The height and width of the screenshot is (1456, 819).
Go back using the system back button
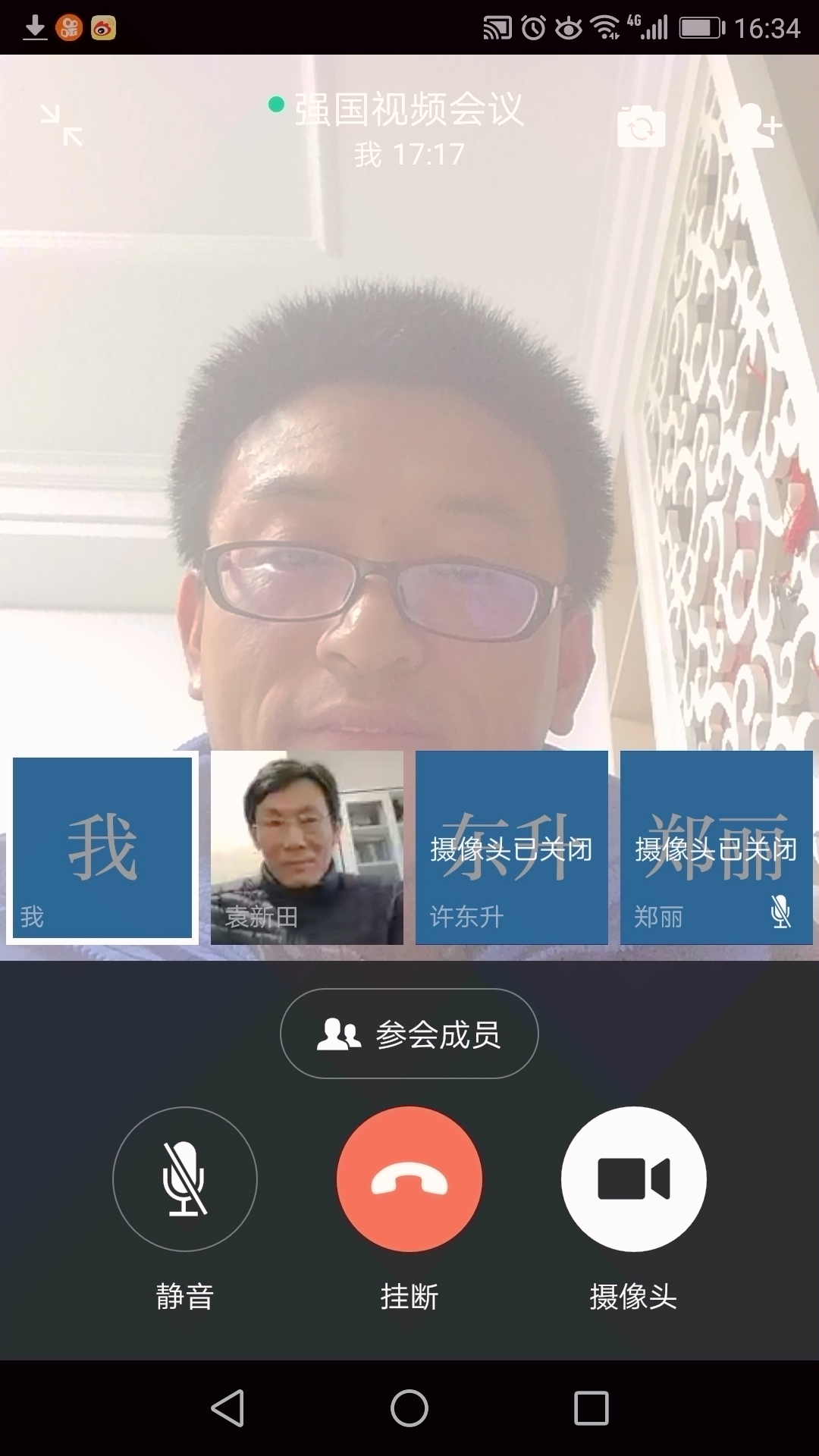click(227, 1408)
